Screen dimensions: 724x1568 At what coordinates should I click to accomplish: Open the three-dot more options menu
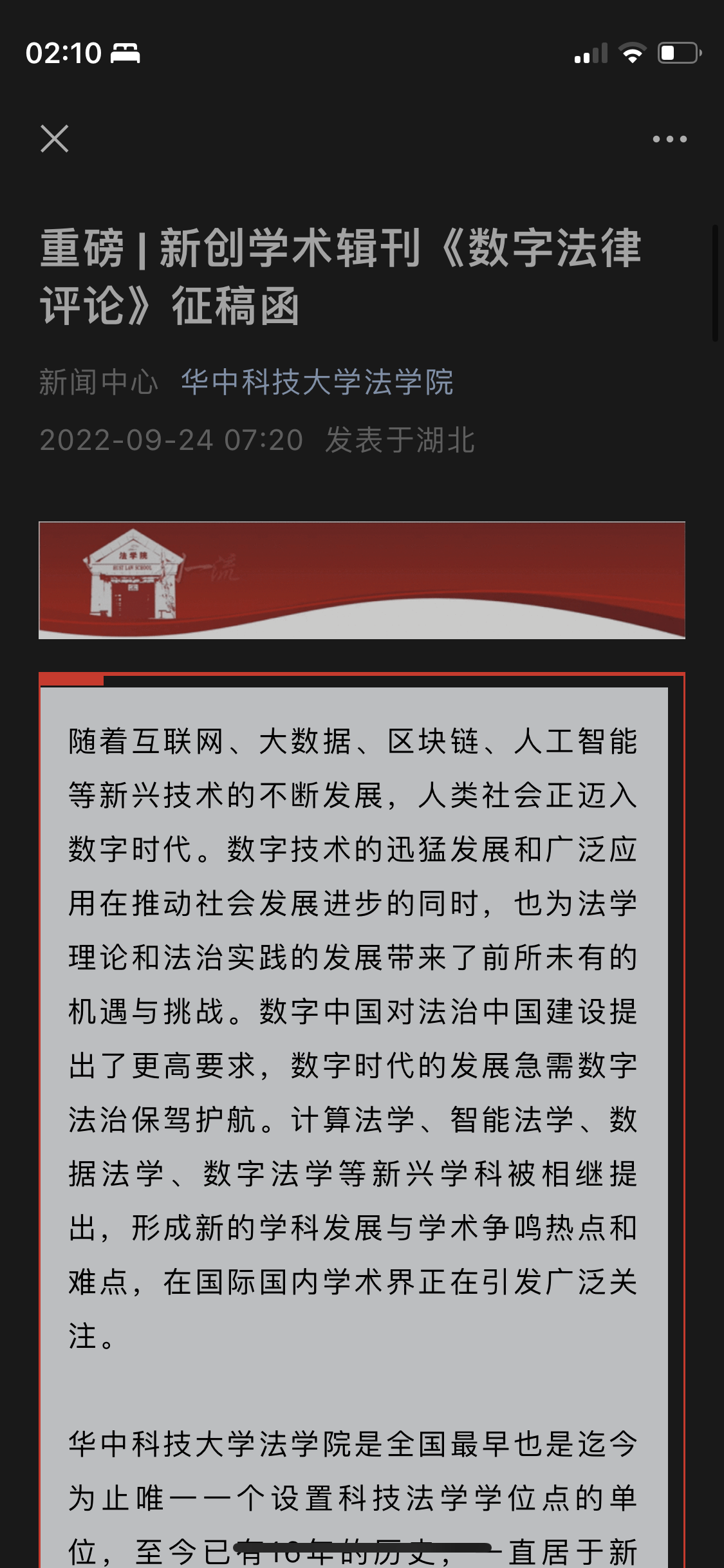point(669,139)
